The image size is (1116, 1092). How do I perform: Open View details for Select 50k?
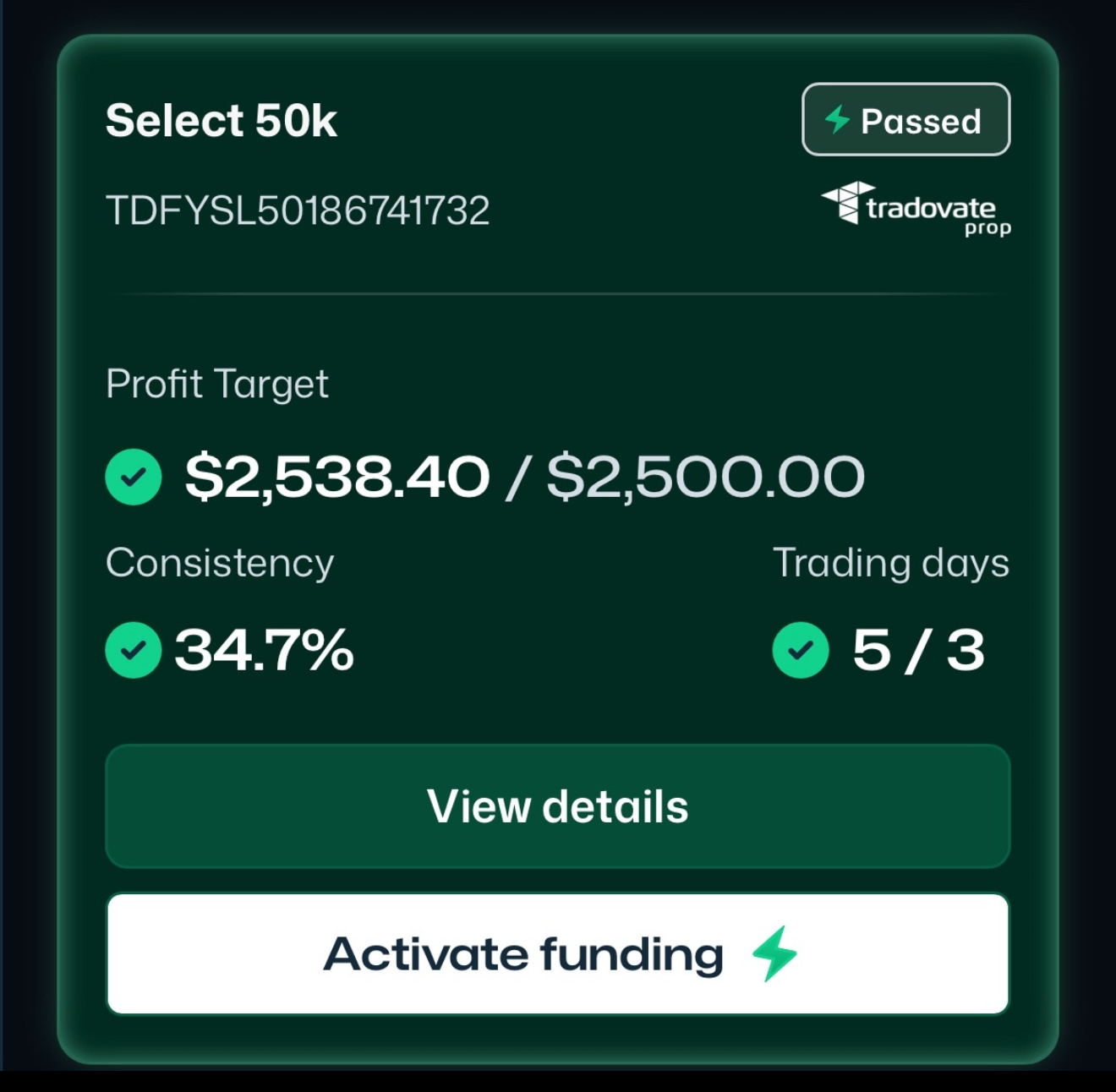coord(557,806)
